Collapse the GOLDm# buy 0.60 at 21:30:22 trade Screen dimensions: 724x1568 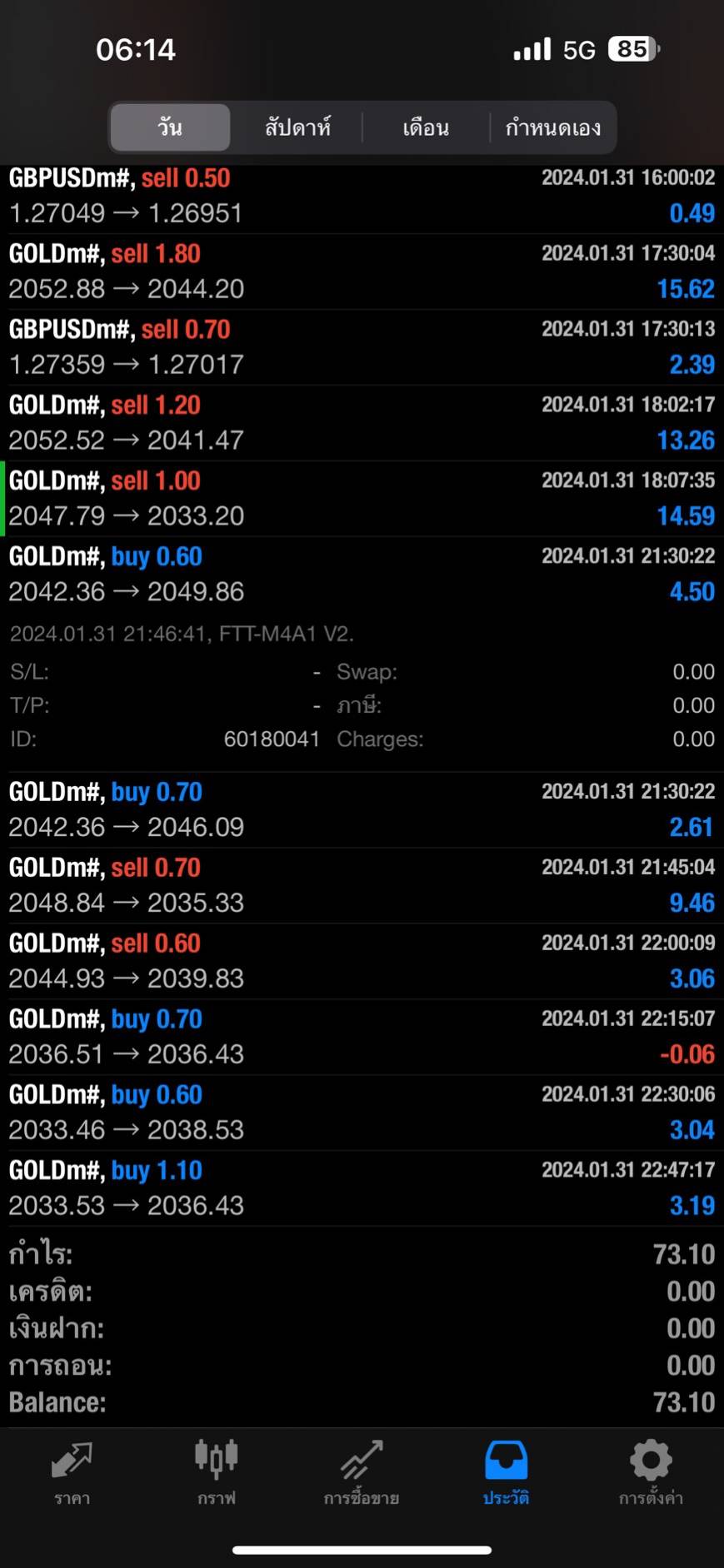click(362, 575)
